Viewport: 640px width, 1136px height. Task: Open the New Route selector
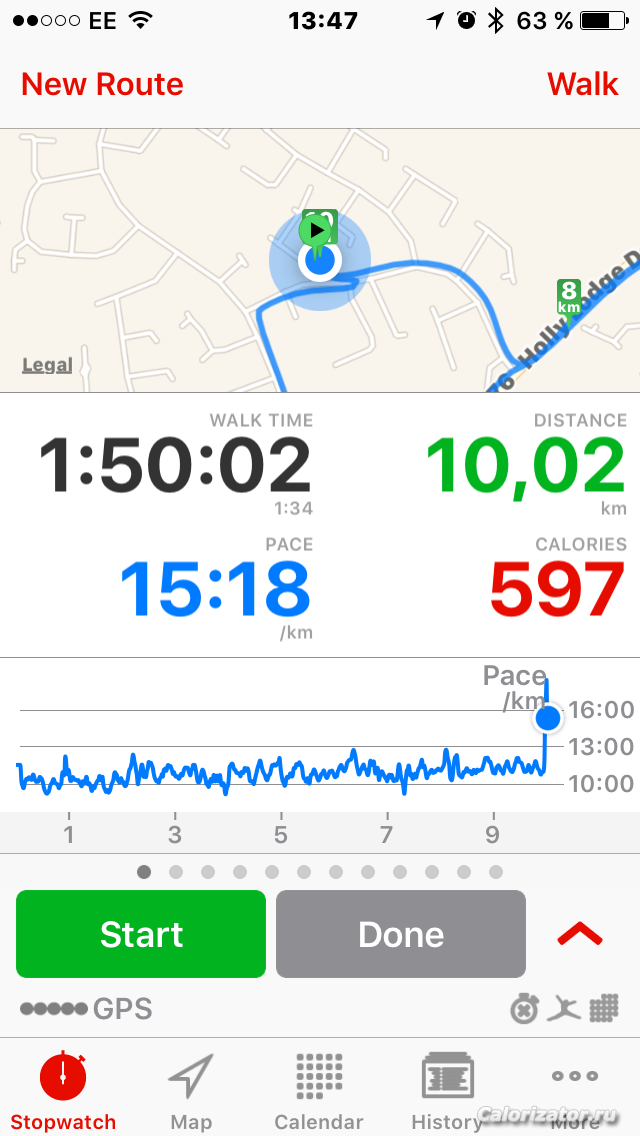tap(102, 84)
